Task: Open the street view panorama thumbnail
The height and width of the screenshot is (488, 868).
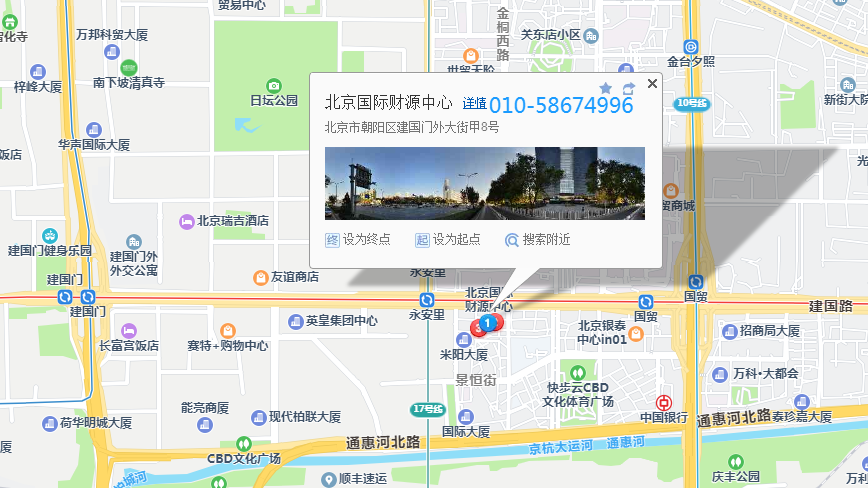Action: coord(484,183)
